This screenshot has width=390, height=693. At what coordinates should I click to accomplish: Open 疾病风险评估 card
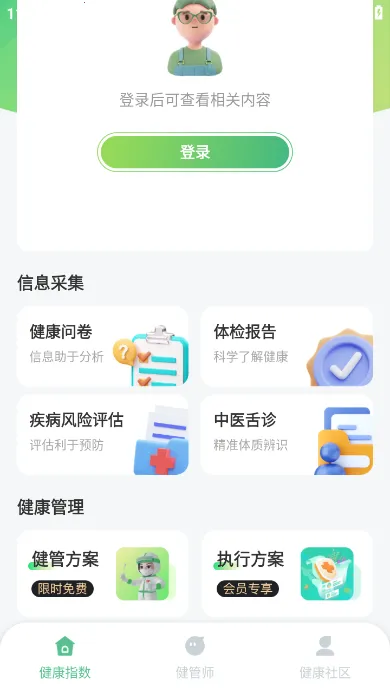click(103, 435)
